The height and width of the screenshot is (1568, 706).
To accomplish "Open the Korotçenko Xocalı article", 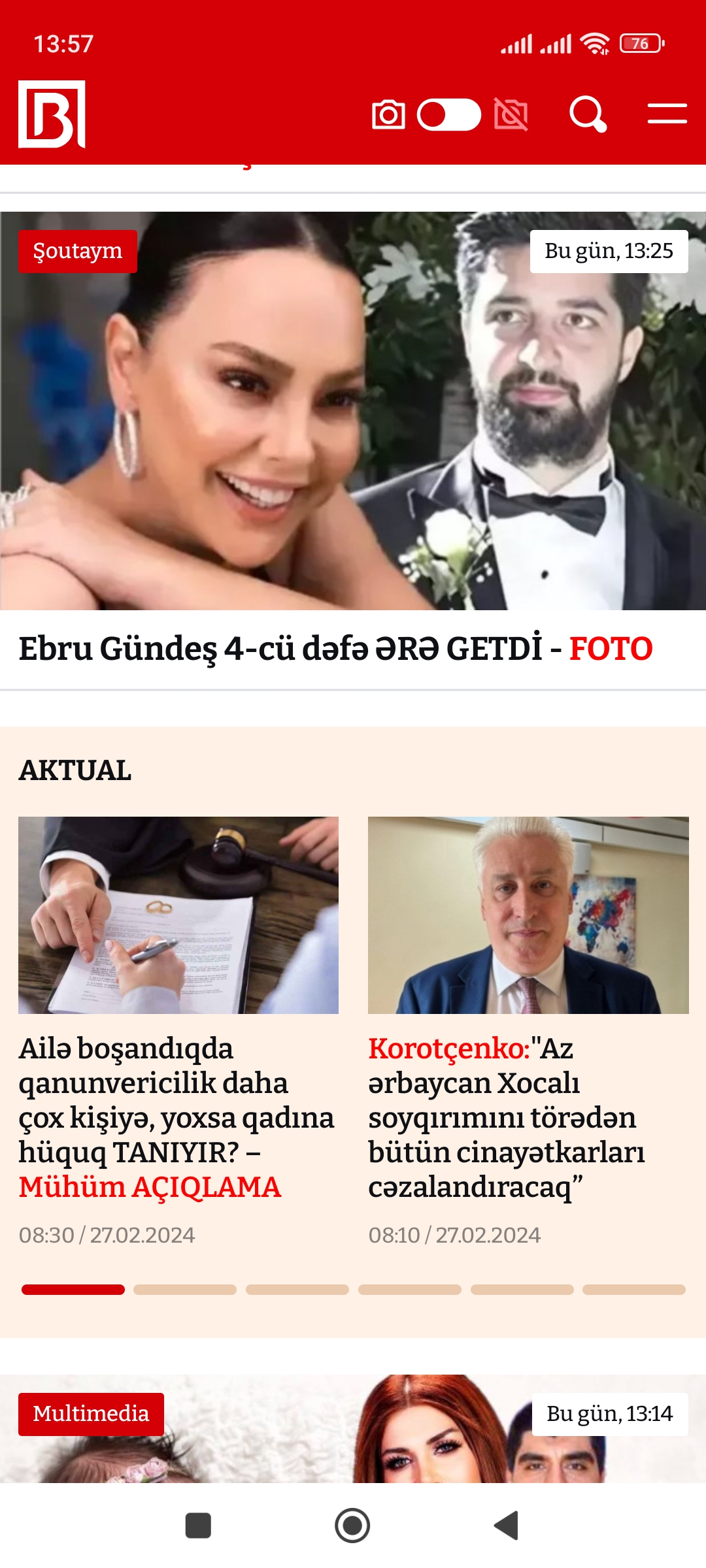I will pos(507,1117).
